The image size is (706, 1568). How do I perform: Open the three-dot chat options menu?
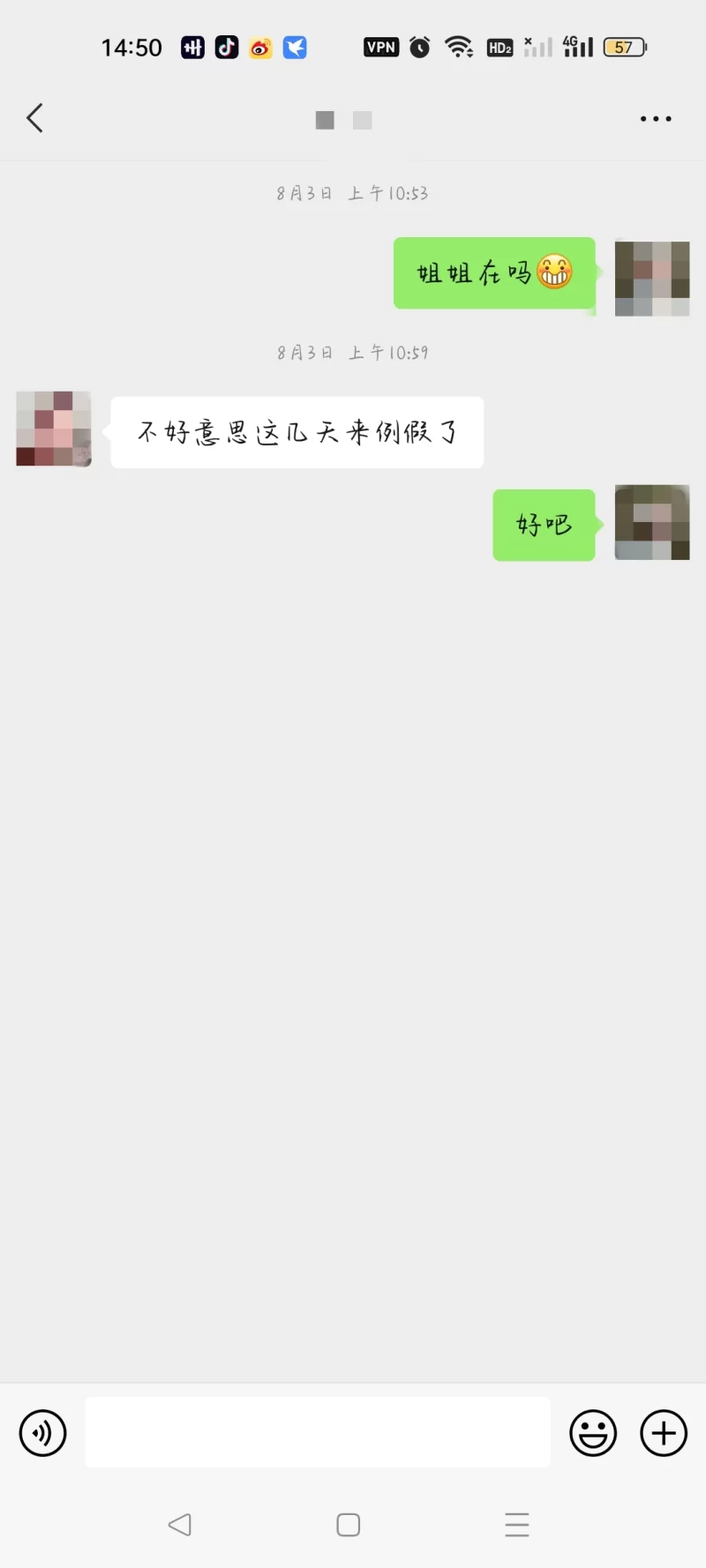tap(656, 118)
